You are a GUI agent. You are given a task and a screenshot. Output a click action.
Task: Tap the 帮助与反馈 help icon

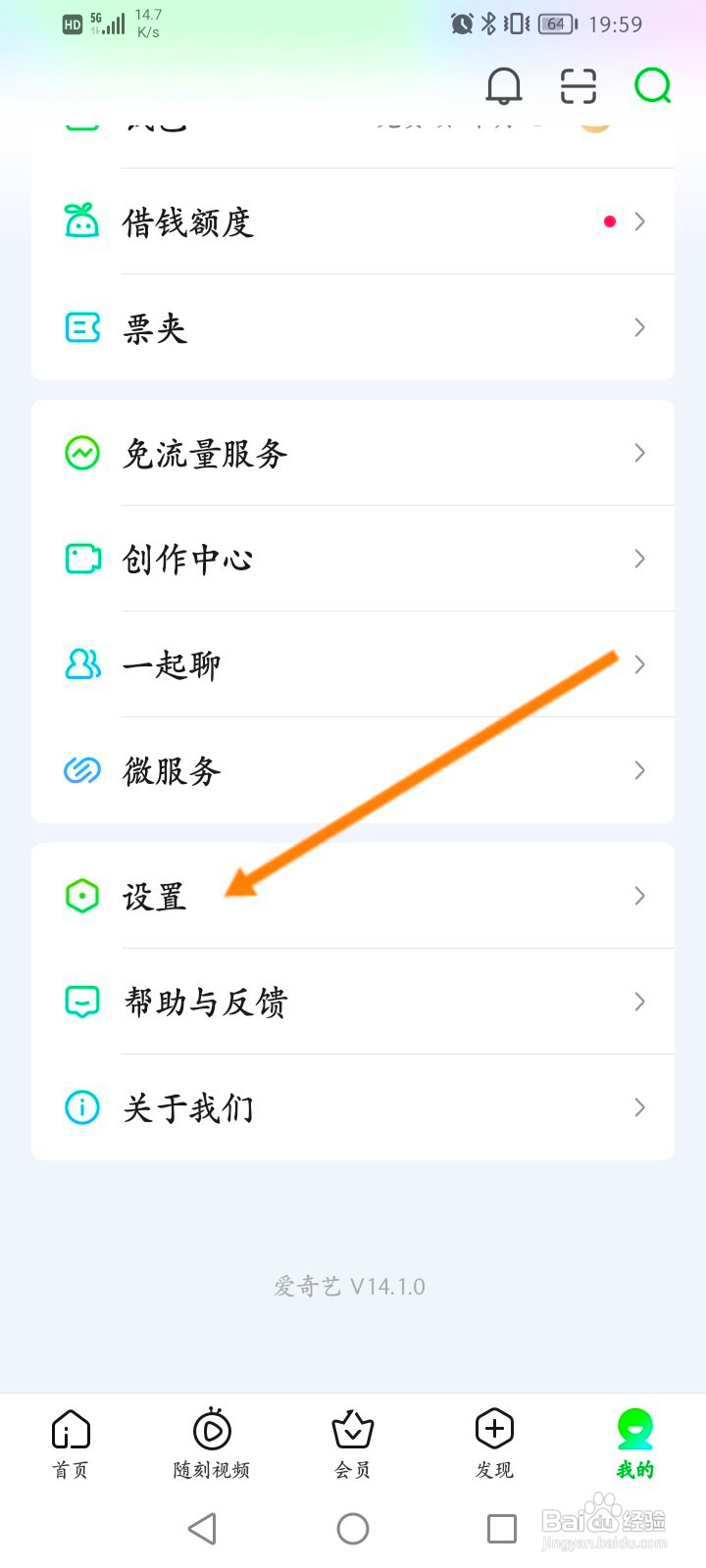tap(82, 1002)
